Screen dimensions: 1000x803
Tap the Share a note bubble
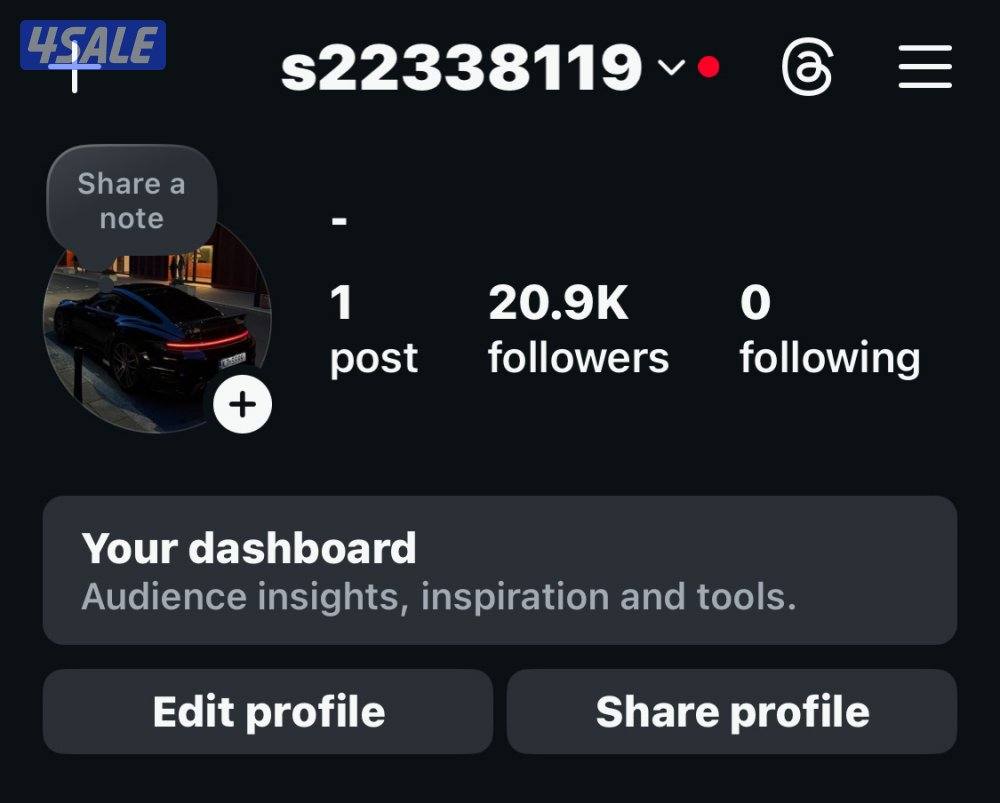[x=131, y=201]
